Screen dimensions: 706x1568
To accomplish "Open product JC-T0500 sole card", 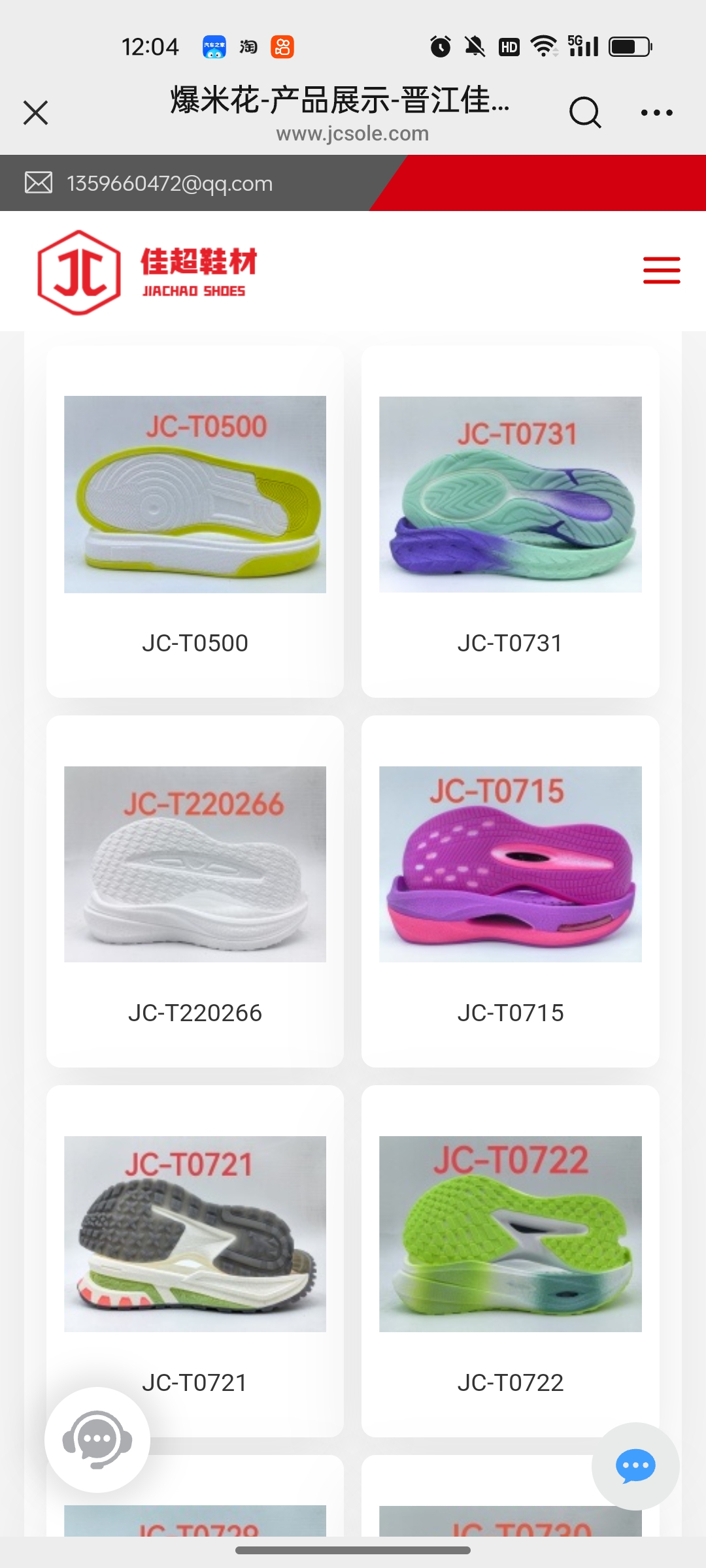I will click(195, 521).
